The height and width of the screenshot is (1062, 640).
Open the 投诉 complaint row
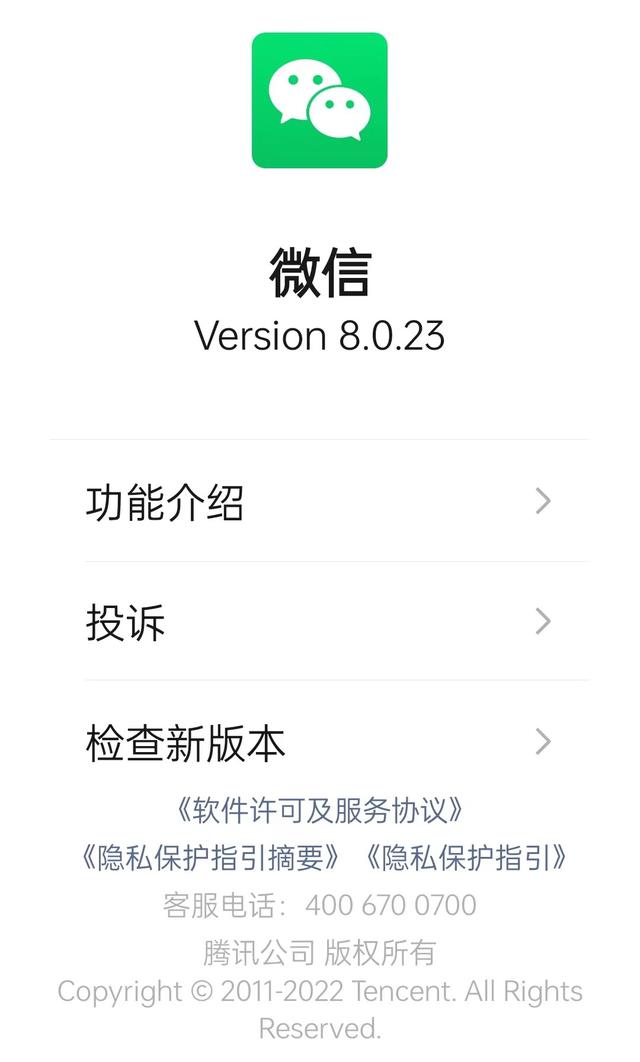coord(318,622)
